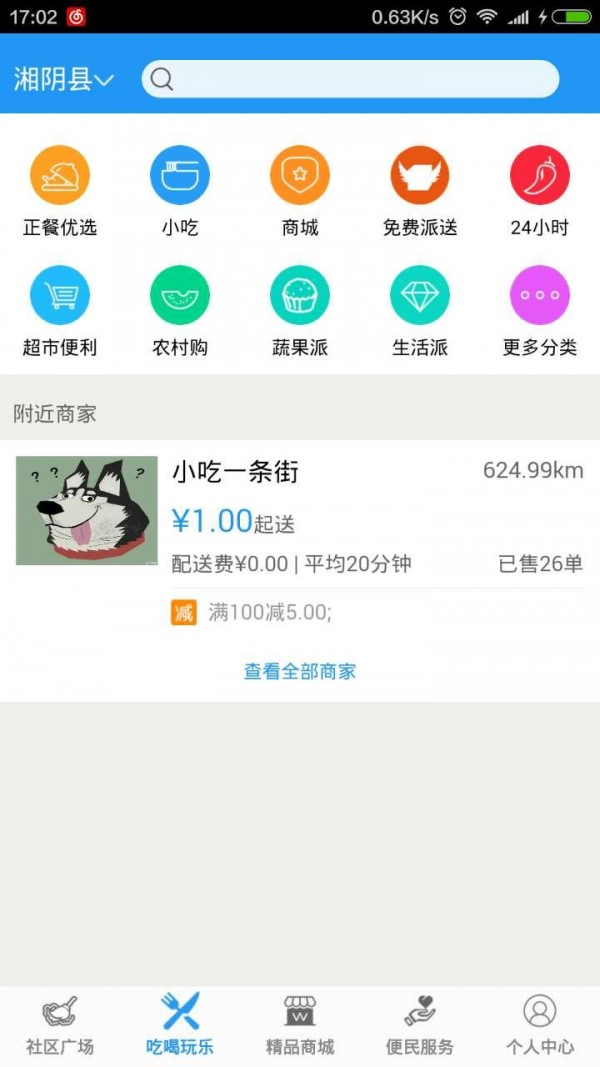The height and width of the screenshot is (1067, 600).
Task: Tap the 查看全部商家 link
Action: (x=300, y=672)
